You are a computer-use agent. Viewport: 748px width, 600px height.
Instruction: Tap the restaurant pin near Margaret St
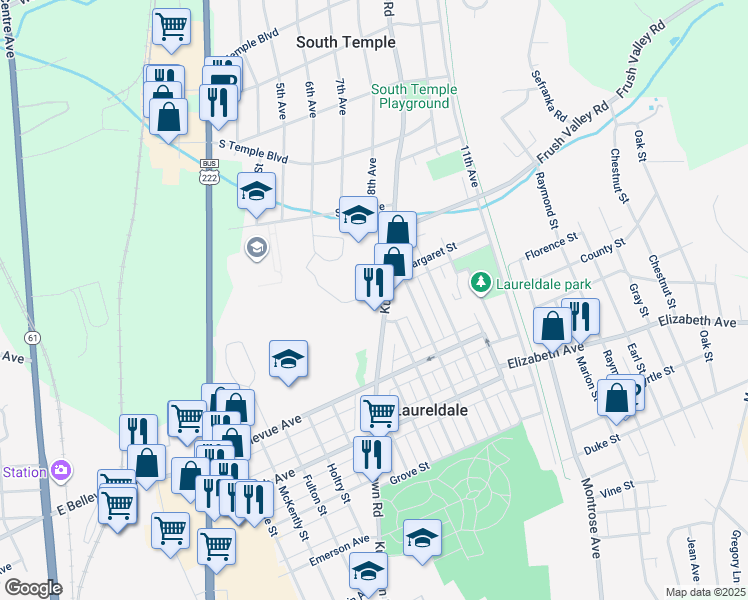tap(374, 285)
